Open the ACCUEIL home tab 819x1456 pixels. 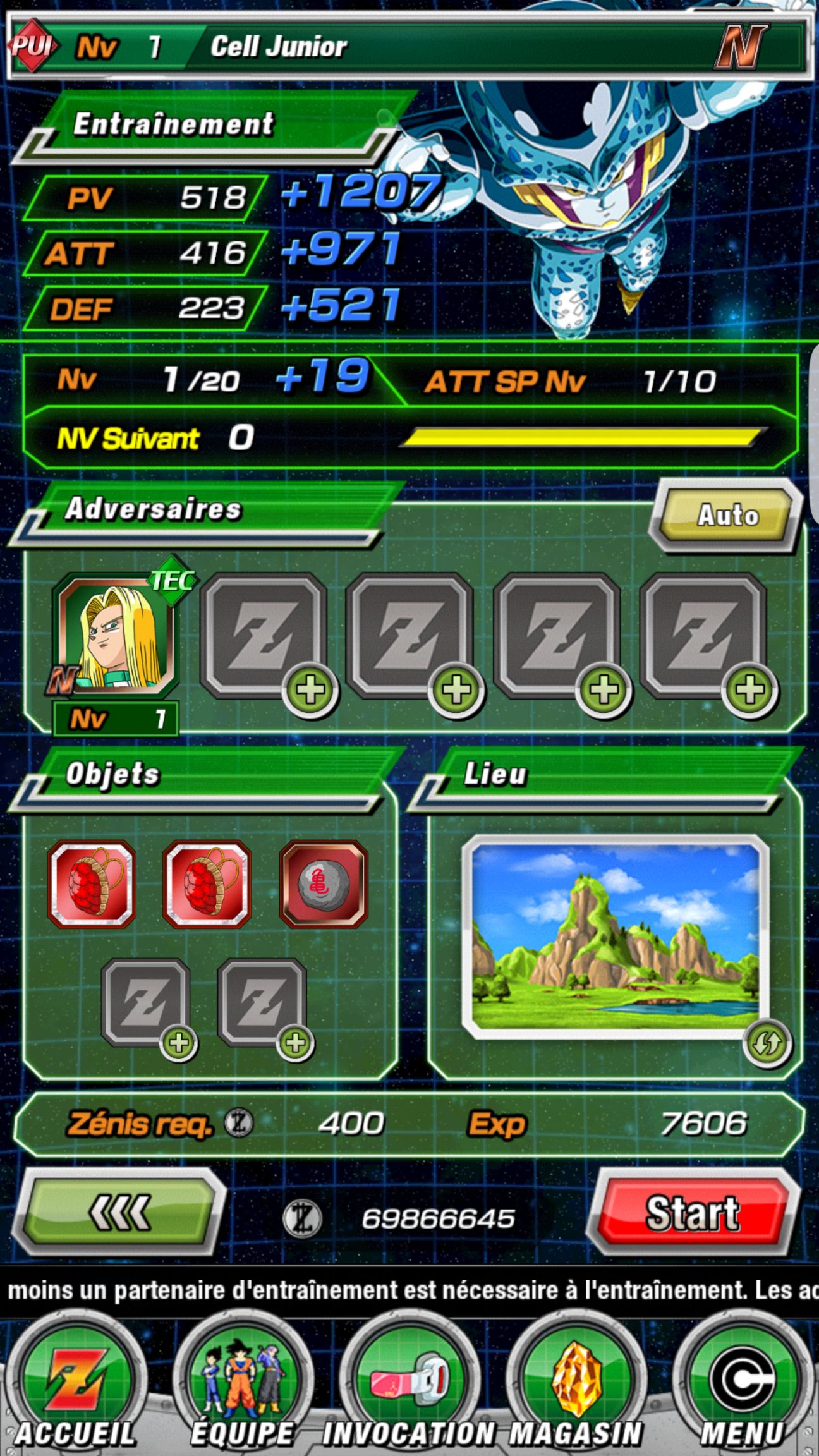(x=76, y=1384)
